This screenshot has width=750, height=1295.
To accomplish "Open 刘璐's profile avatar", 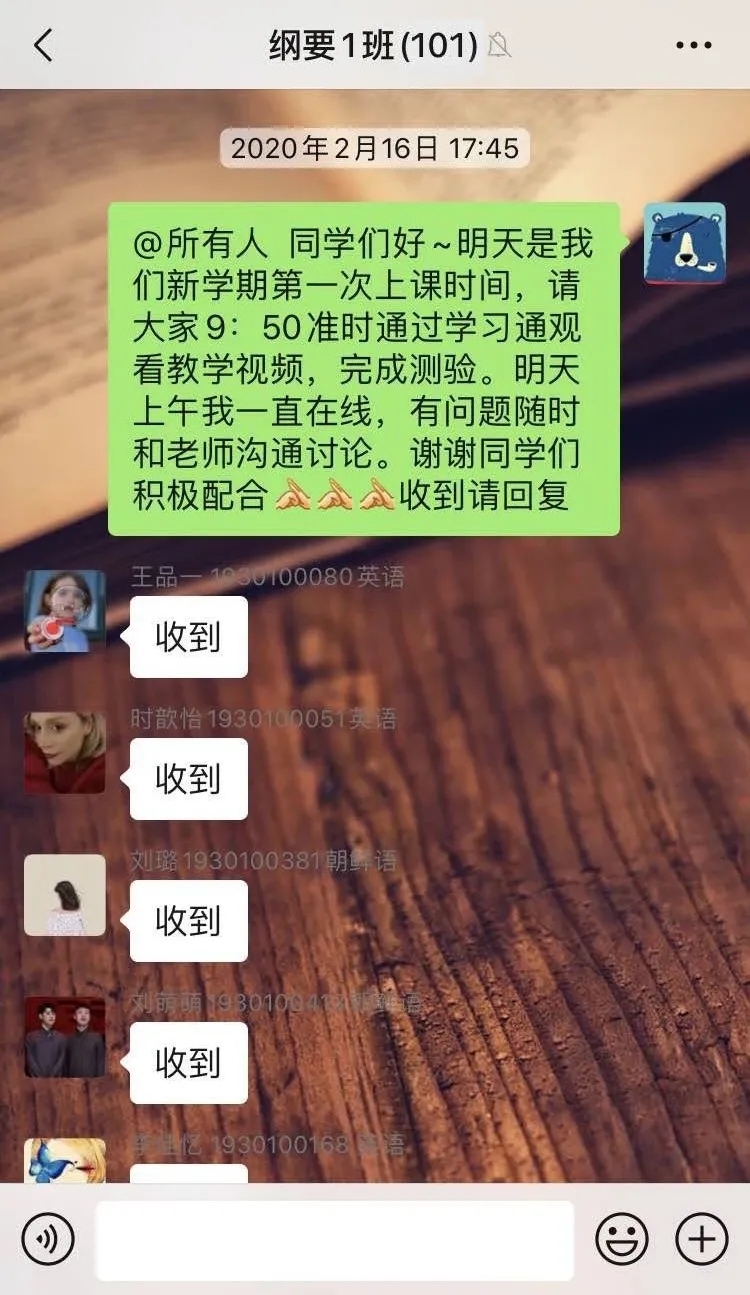I will tap(65, 895).
